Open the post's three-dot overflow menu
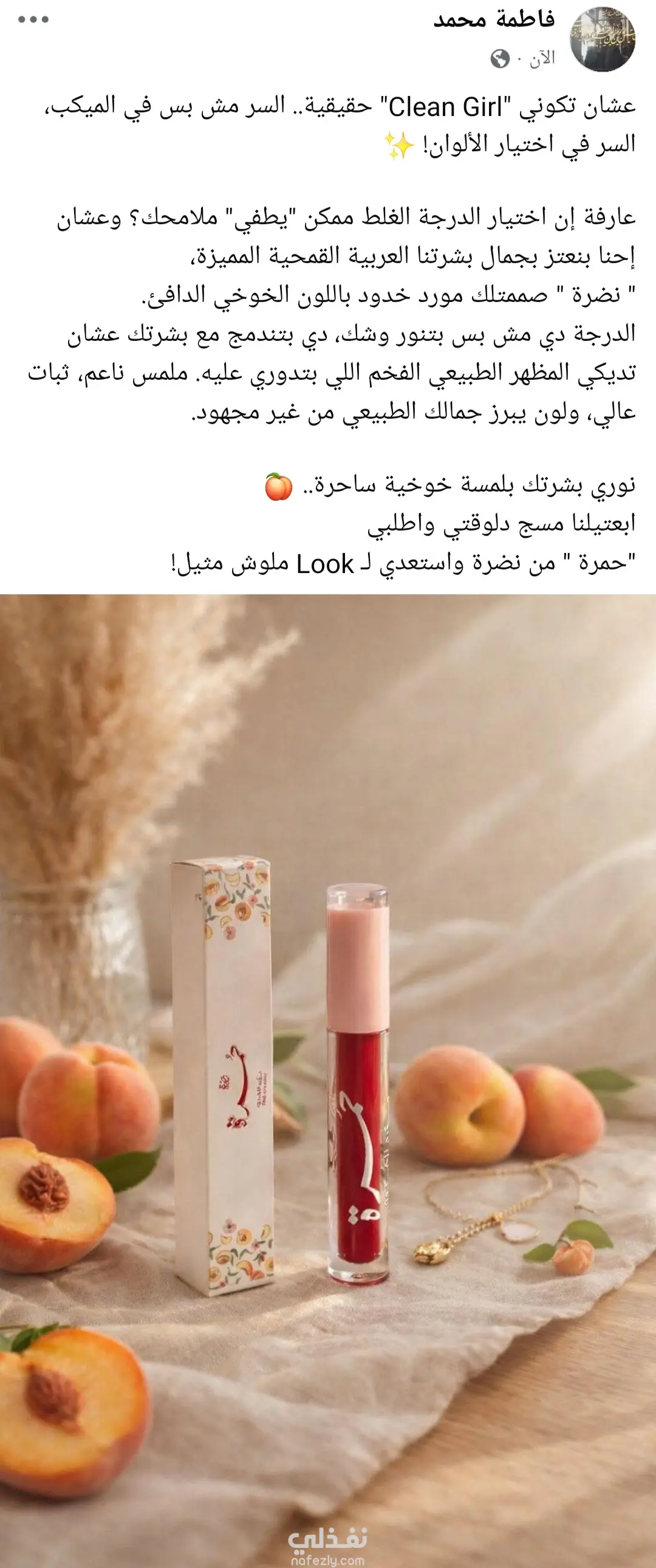 tap(33, 19)
